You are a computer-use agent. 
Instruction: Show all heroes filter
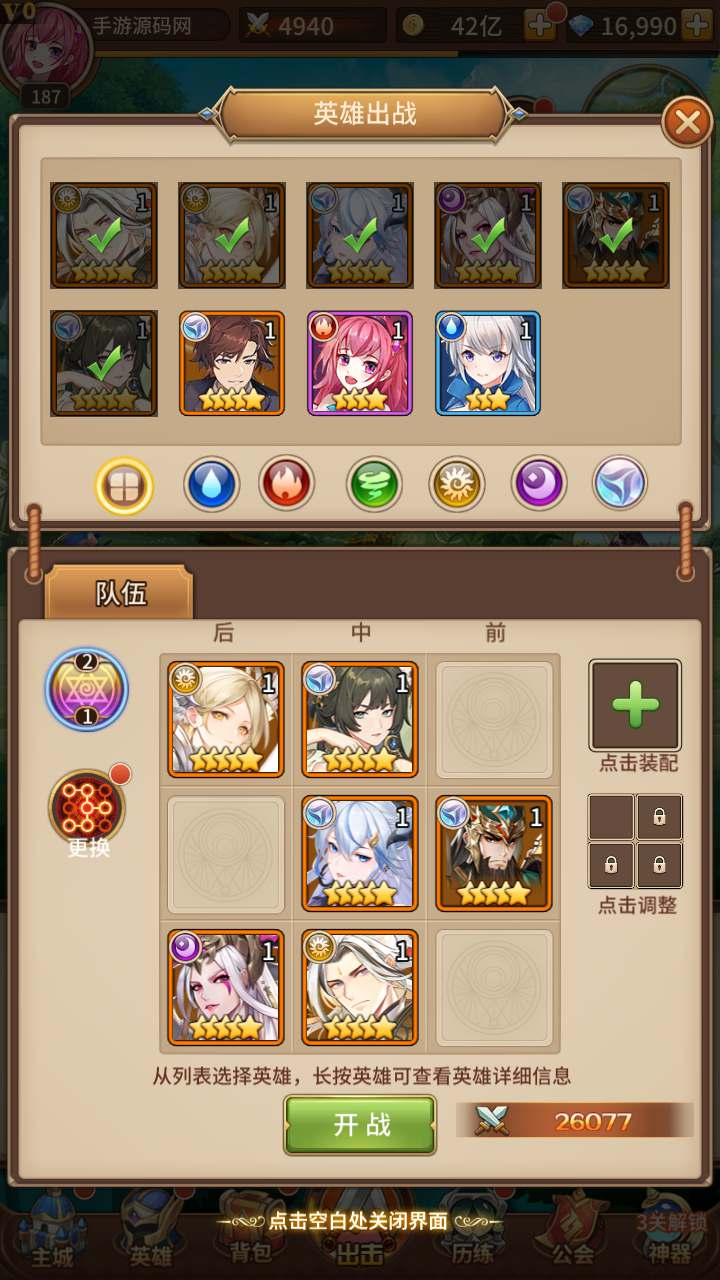tap(124, 486)
